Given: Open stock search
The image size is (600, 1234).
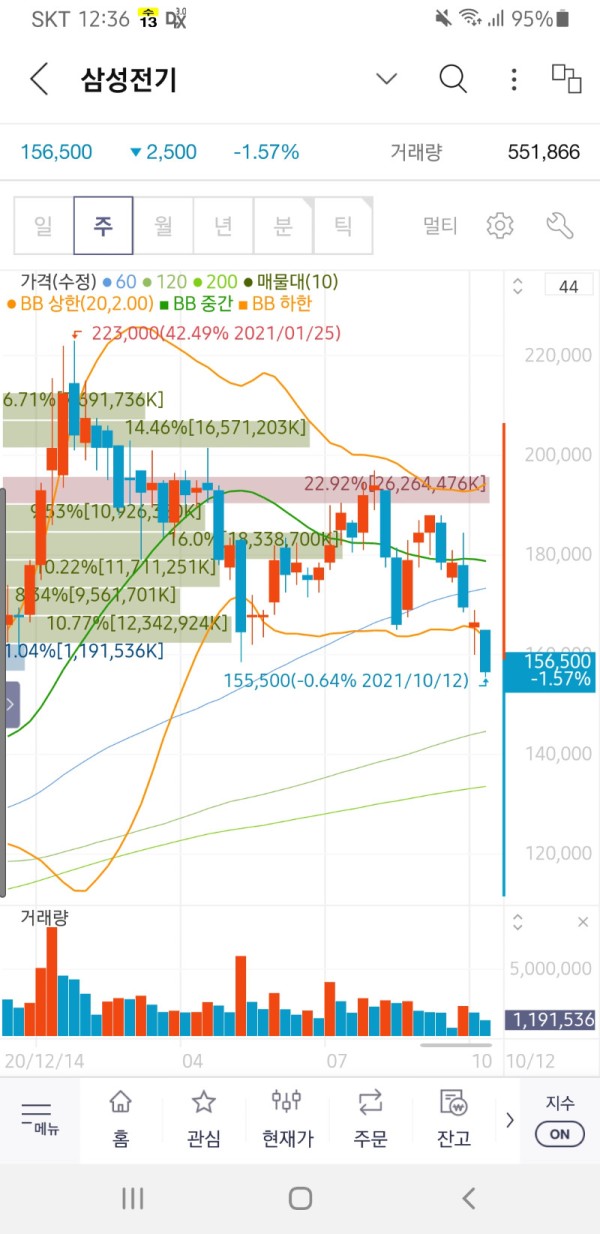Looking at the screenshot, I should [453, 79].
